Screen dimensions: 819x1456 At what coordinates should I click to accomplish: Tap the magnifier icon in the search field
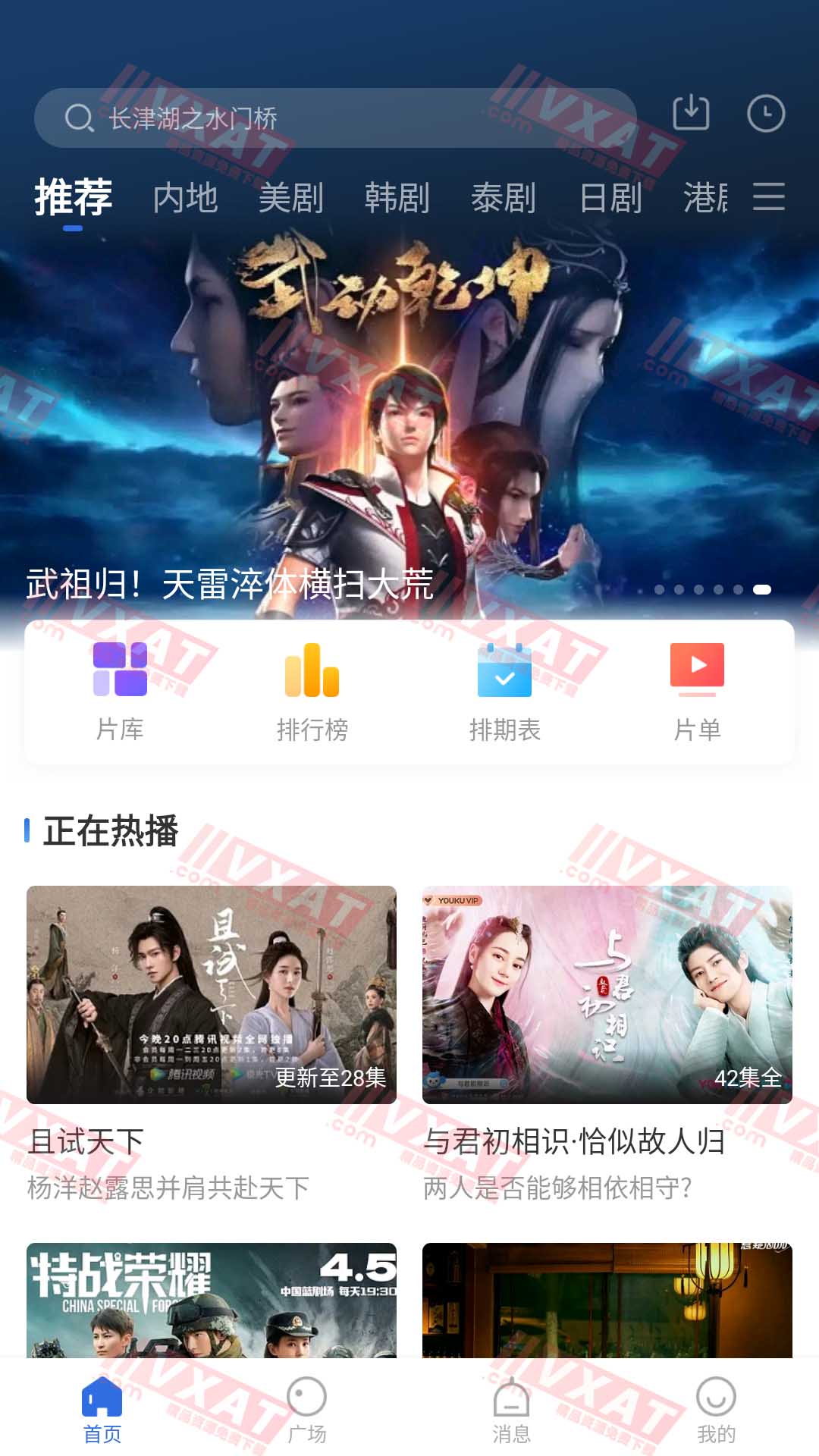tap(78, 118)
